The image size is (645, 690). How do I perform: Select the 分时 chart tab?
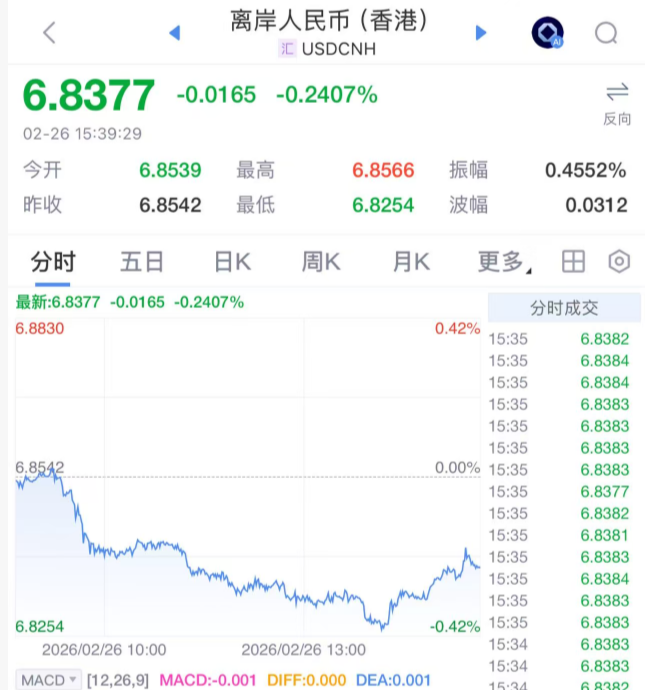53,262
